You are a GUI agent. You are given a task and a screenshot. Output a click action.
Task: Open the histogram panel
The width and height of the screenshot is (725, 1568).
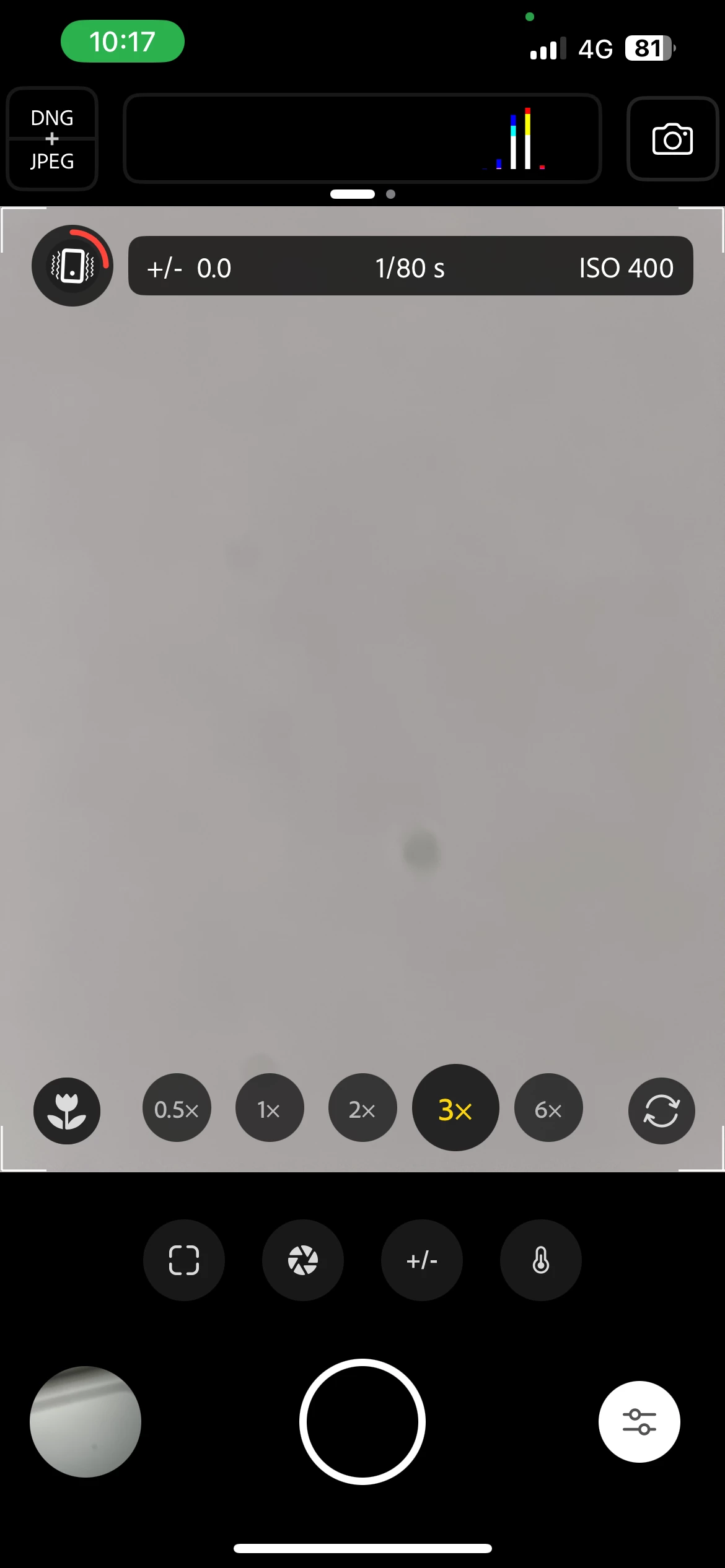click(362, 139)
